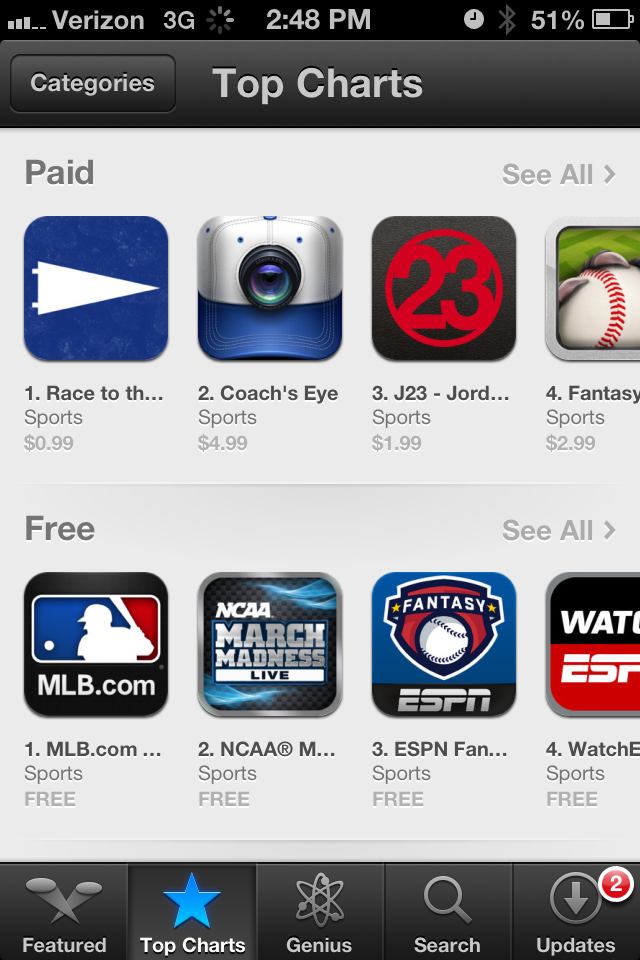Go to the Genius tab
The width and height of the screenshot is (640, 960).
(320, 912)
